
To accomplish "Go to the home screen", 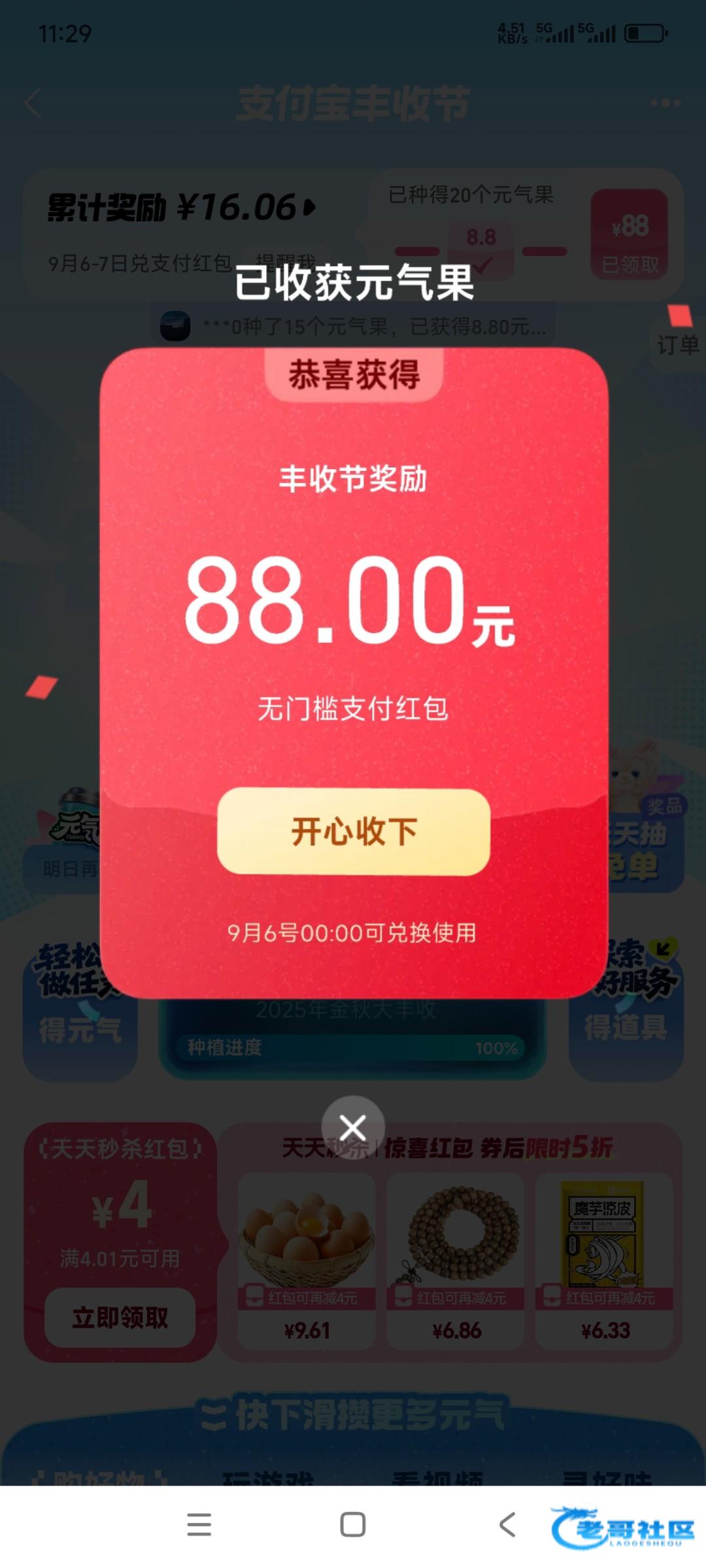I will (x=353, y=1524).
